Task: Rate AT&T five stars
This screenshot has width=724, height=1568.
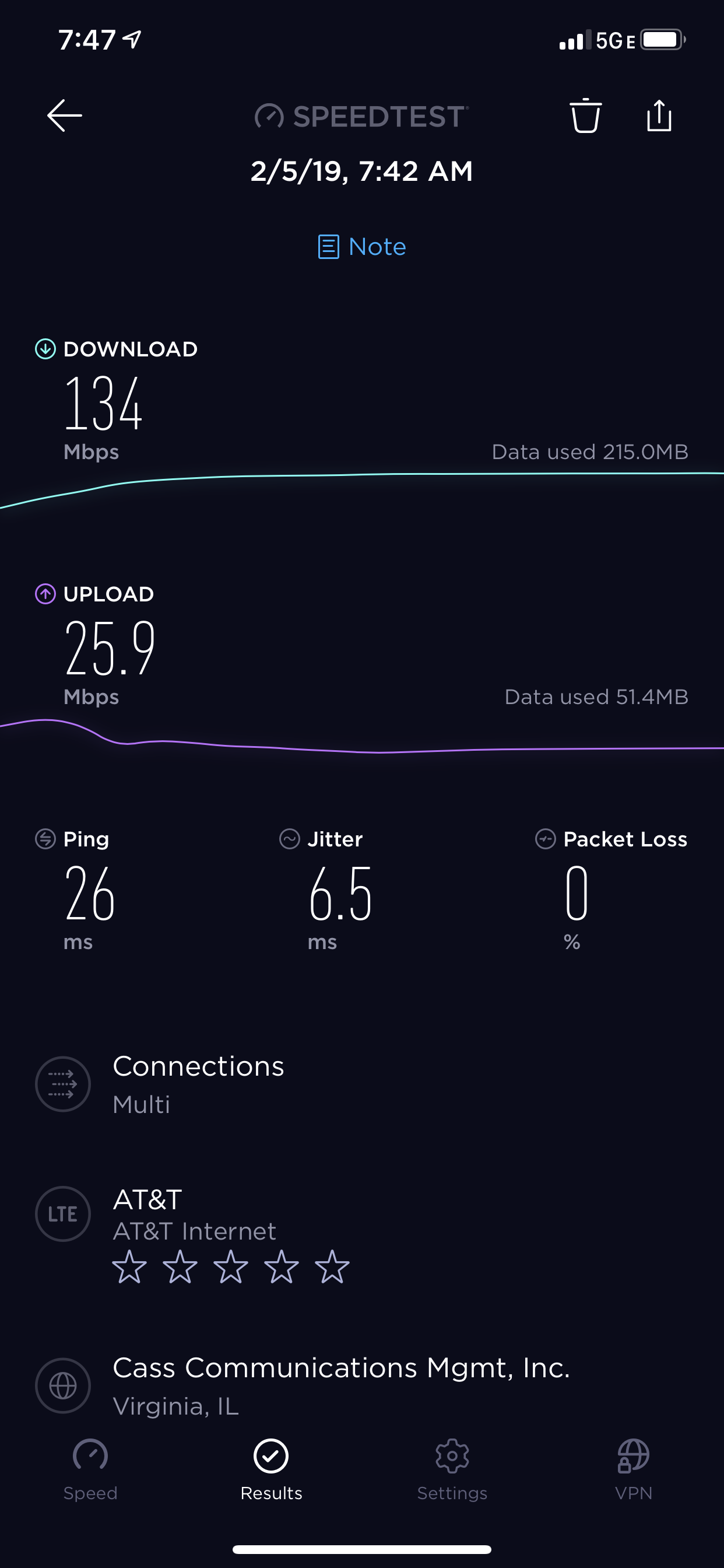Action: [332, 1266]
